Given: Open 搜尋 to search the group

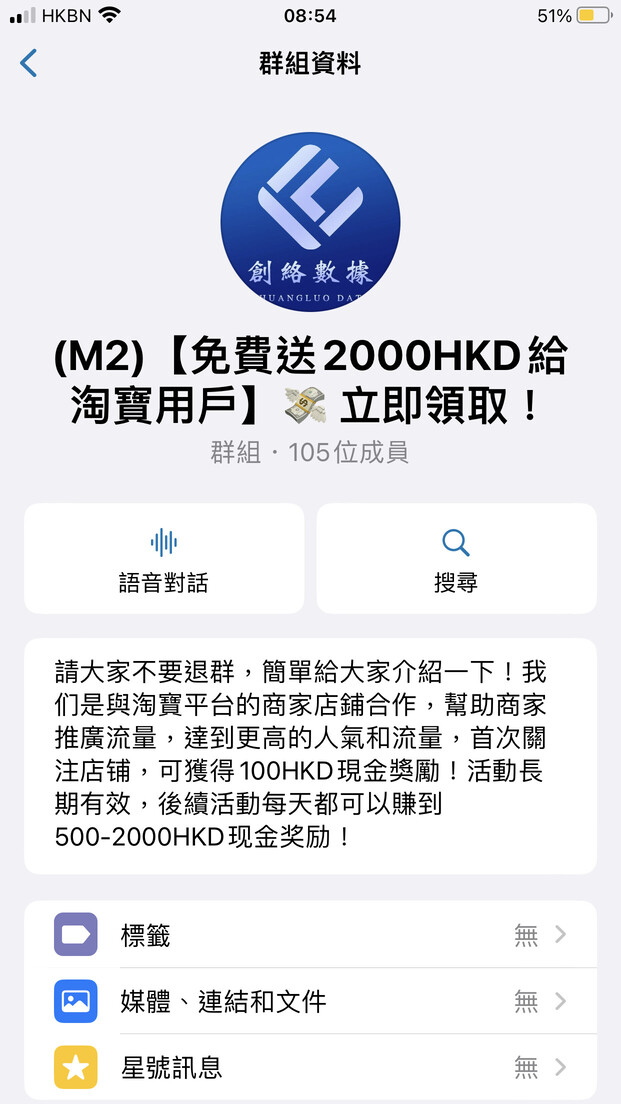Looking at the screenshot, I should pyautogui.click(x=456, y=558).
